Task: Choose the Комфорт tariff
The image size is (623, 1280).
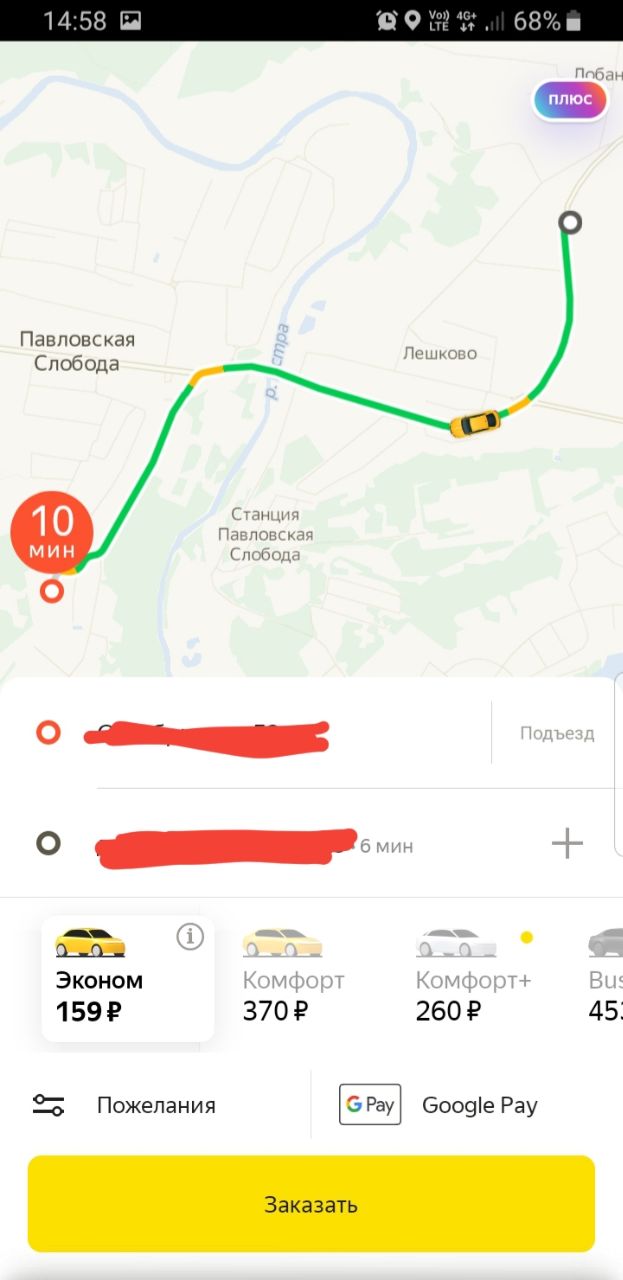Action: tap(293, 980)
